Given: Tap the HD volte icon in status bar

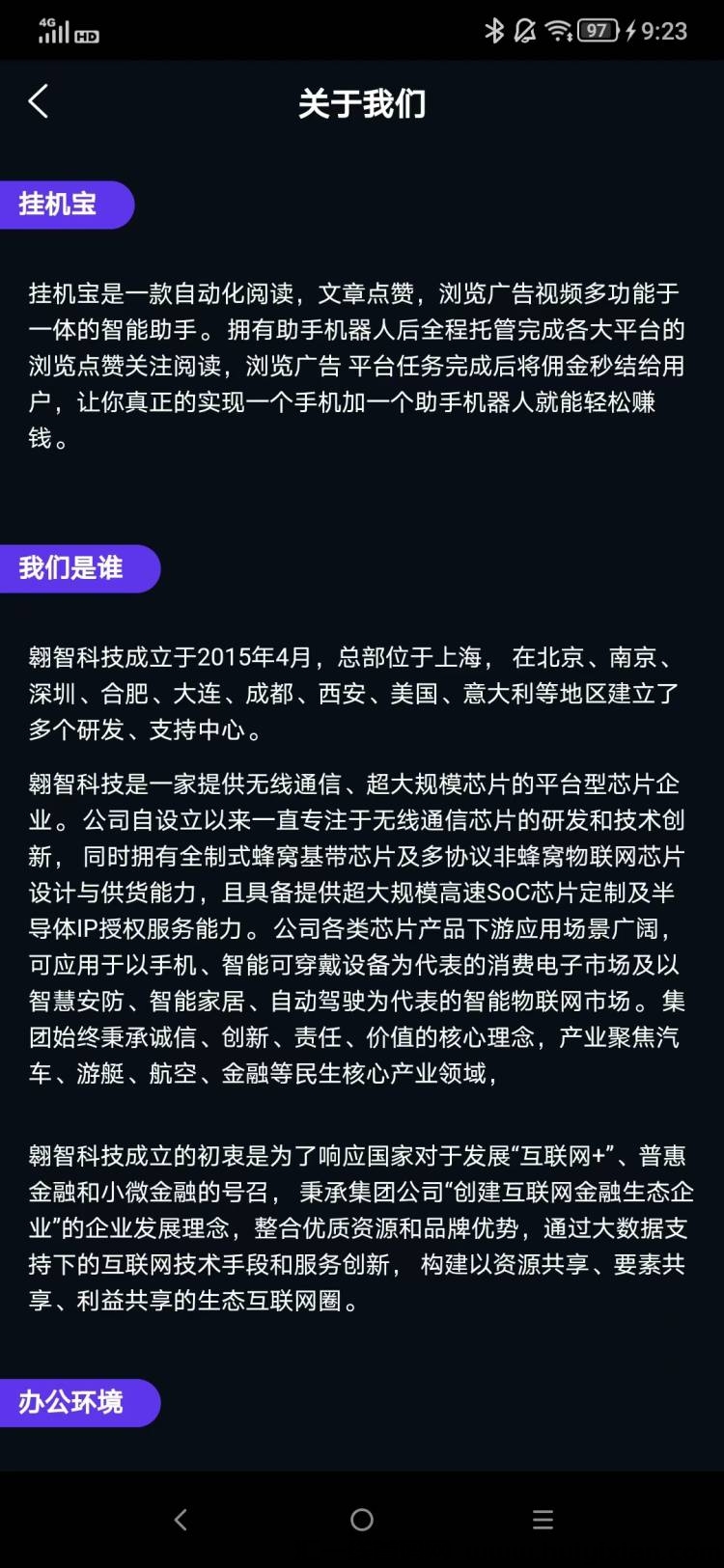Looking at the screenshot, I should coord(85,37).
